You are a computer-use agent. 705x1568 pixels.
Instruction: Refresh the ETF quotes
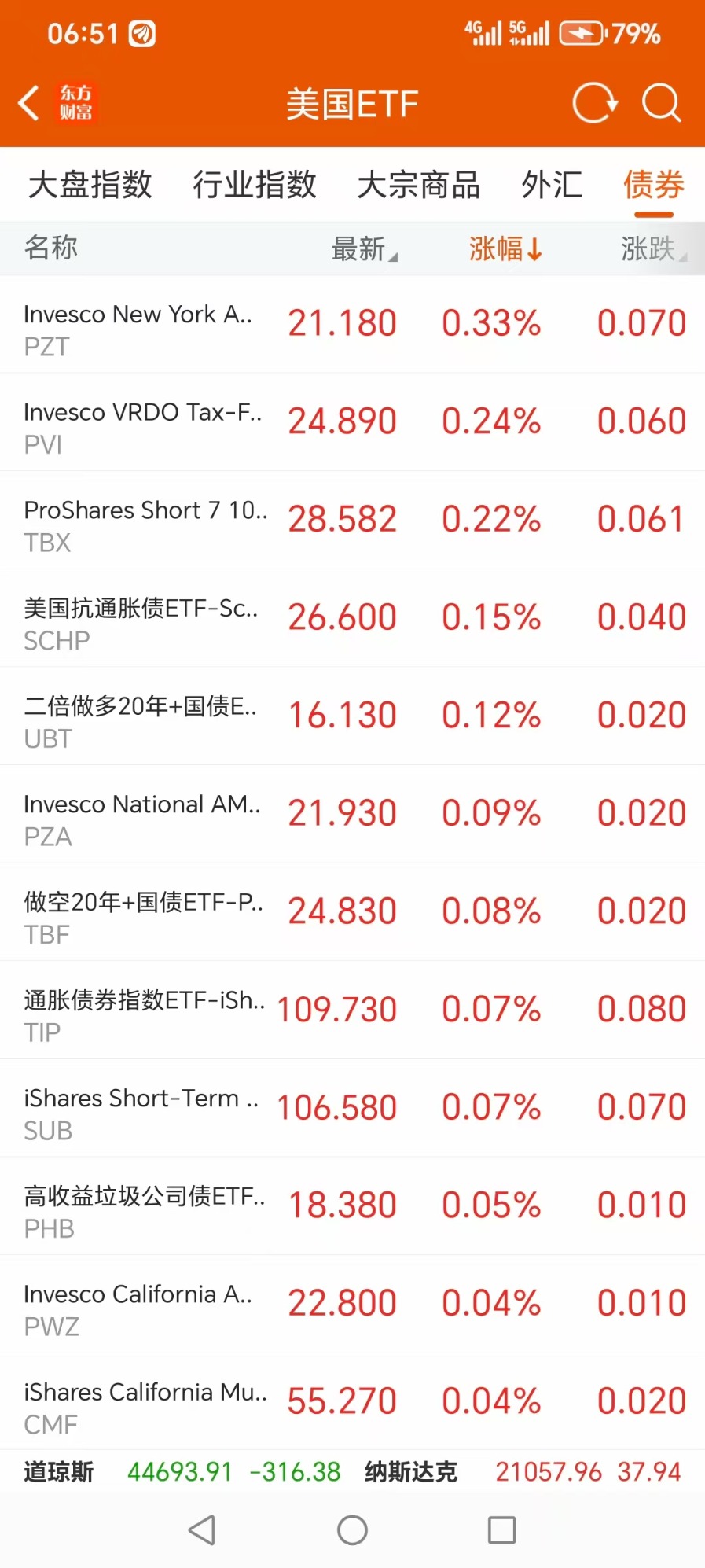pyautogui.click(x=595, y=103)
